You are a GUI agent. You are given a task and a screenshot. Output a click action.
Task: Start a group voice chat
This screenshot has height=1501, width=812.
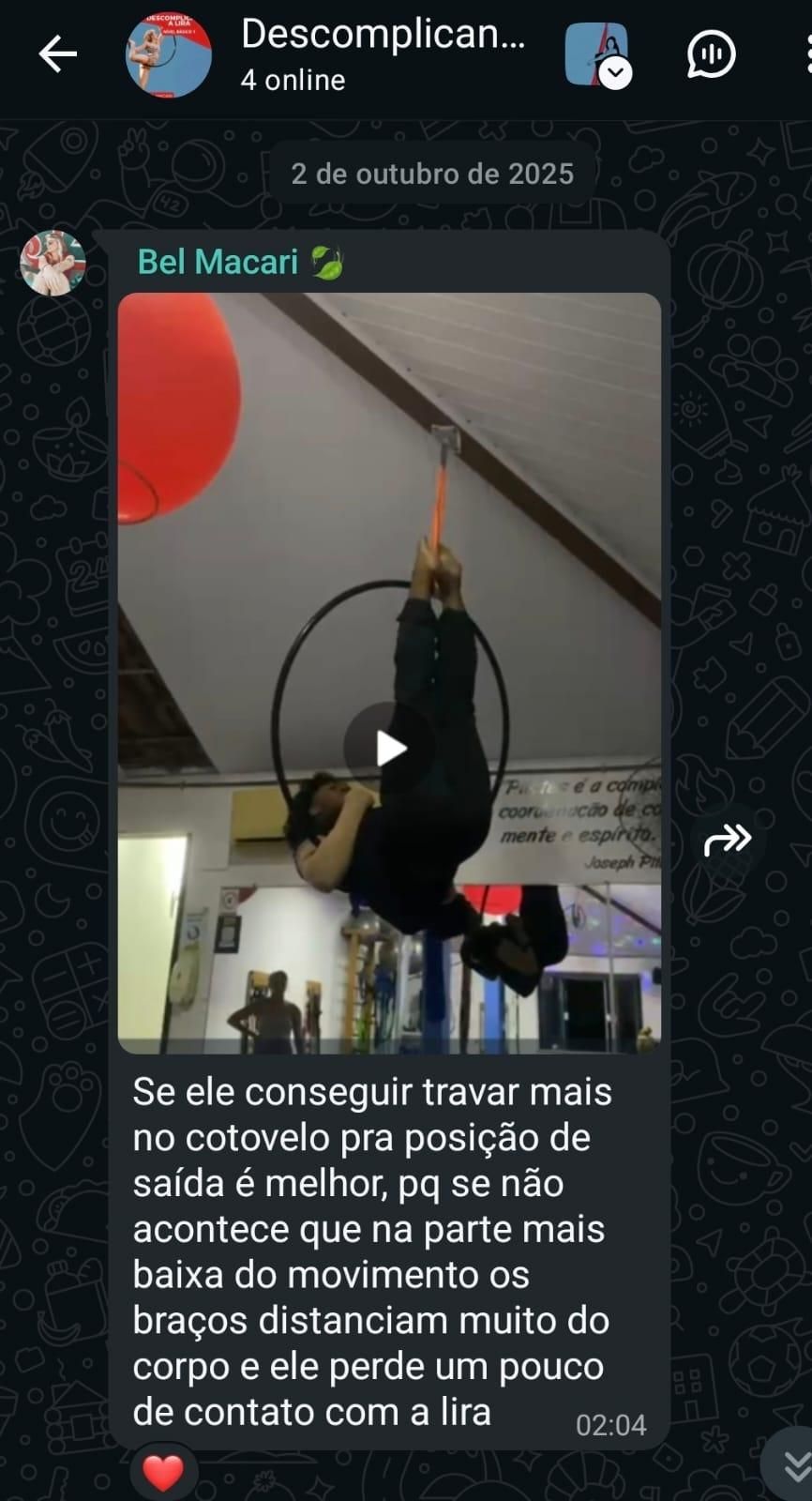pos(711,54)
